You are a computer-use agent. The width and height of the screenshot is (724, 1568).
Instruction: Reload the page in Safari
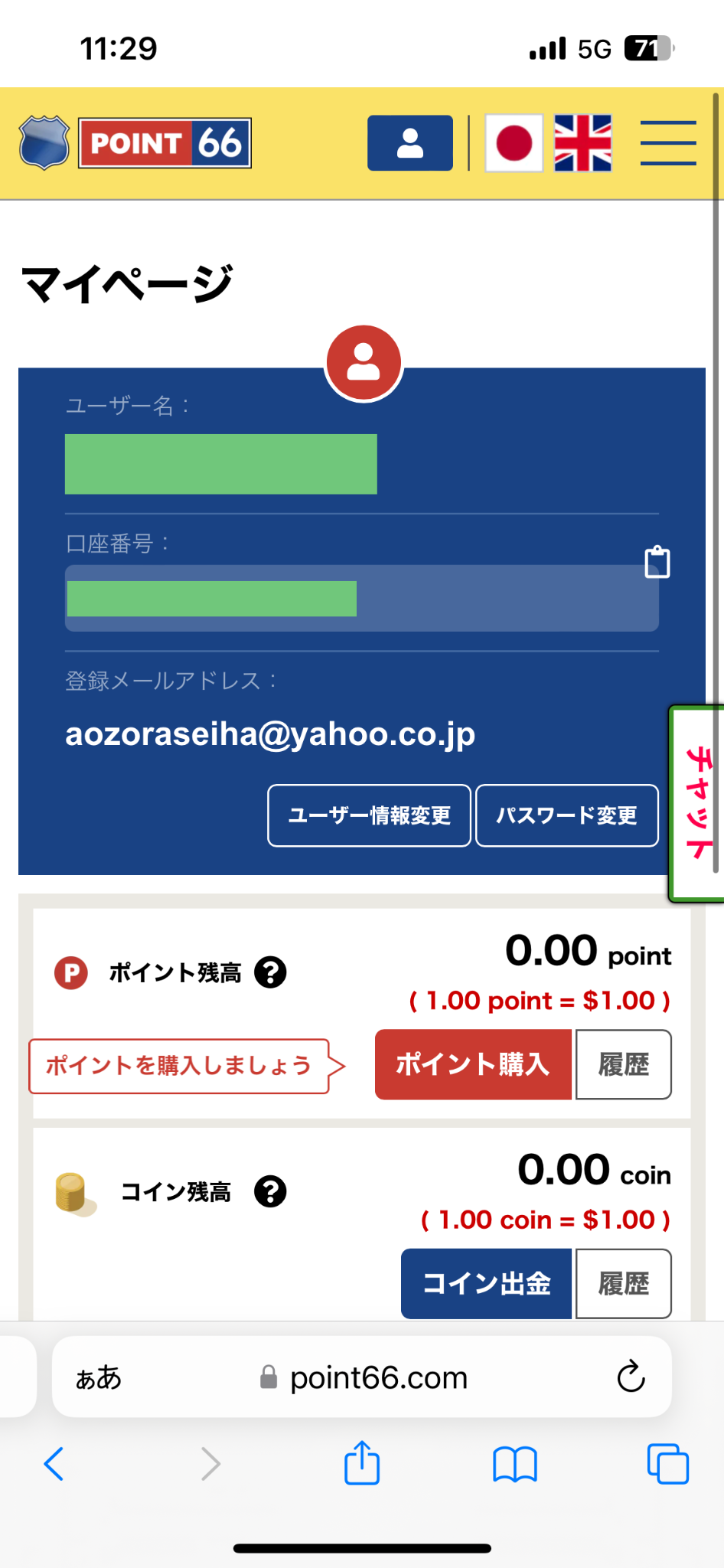coord(631,1377)
